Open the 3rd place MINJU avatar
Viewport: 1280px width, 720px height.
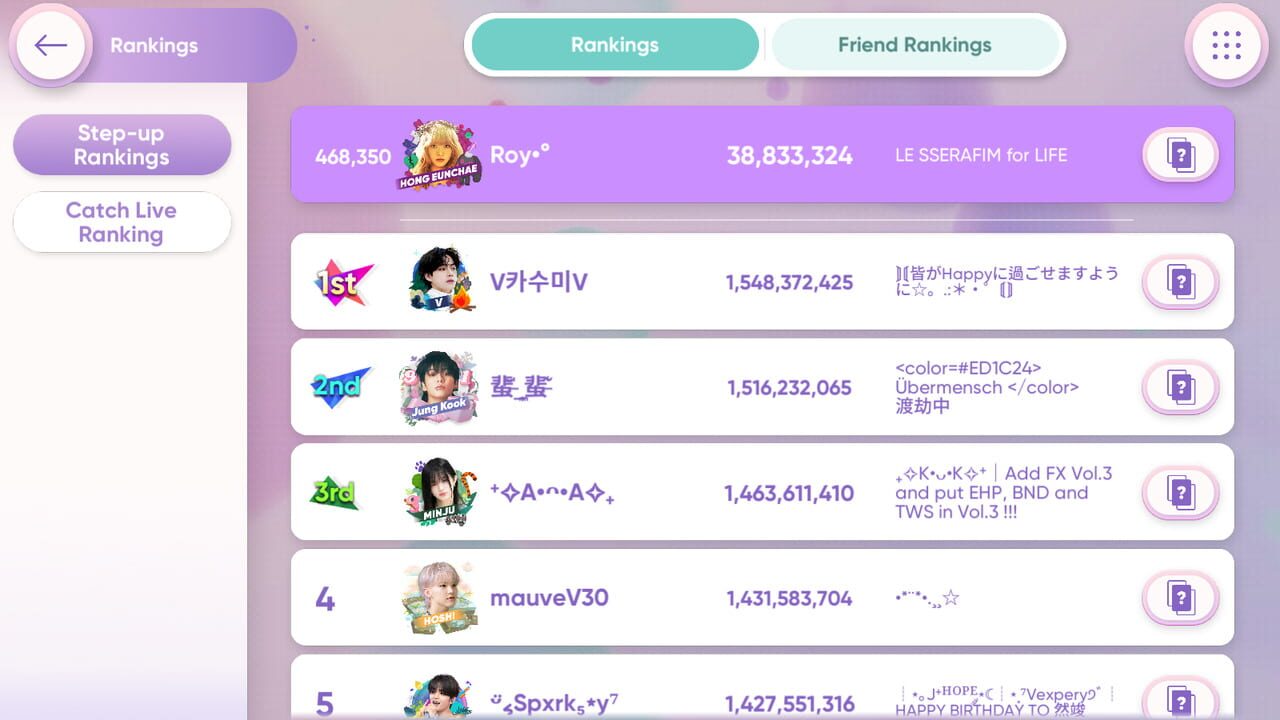439,492
